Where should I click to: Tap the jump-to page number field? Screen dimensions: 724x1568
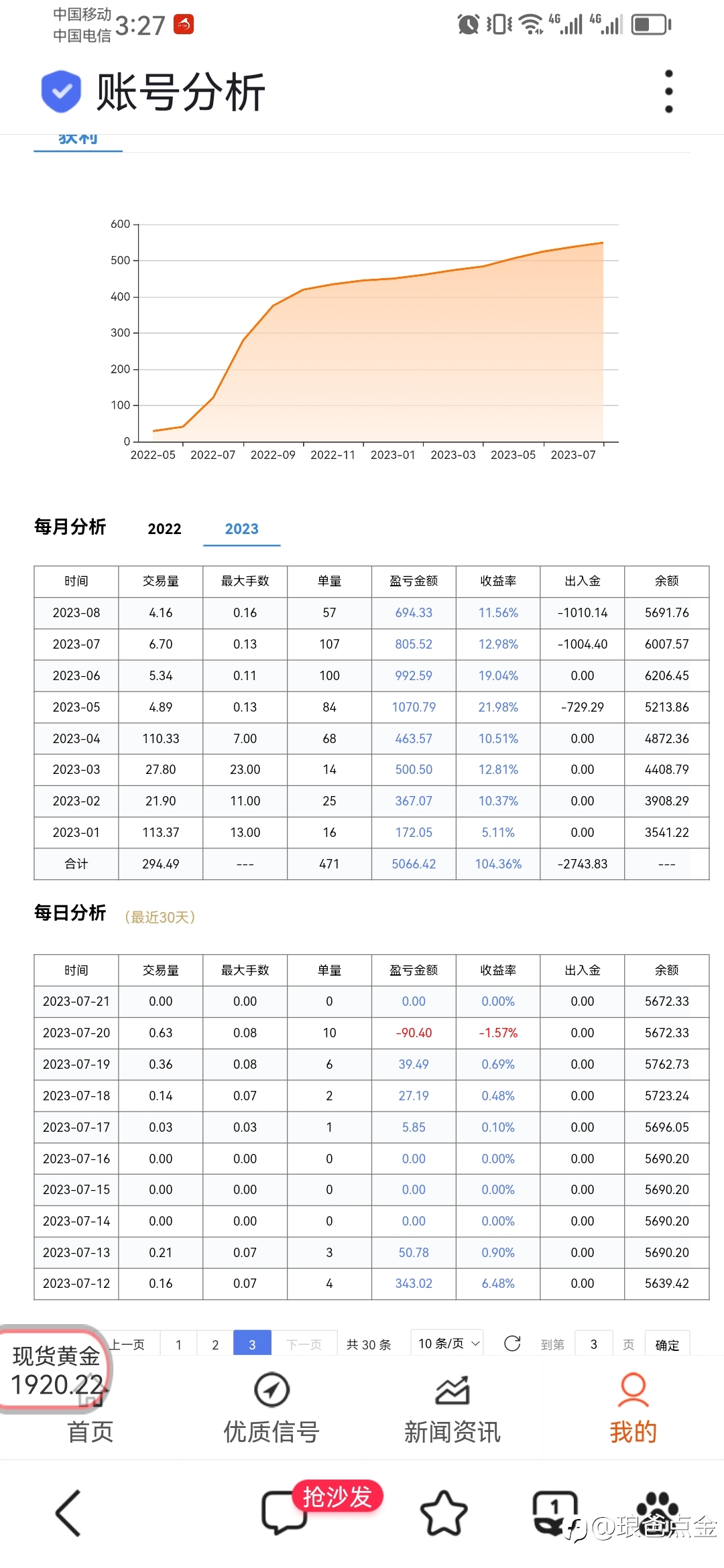593,1344
